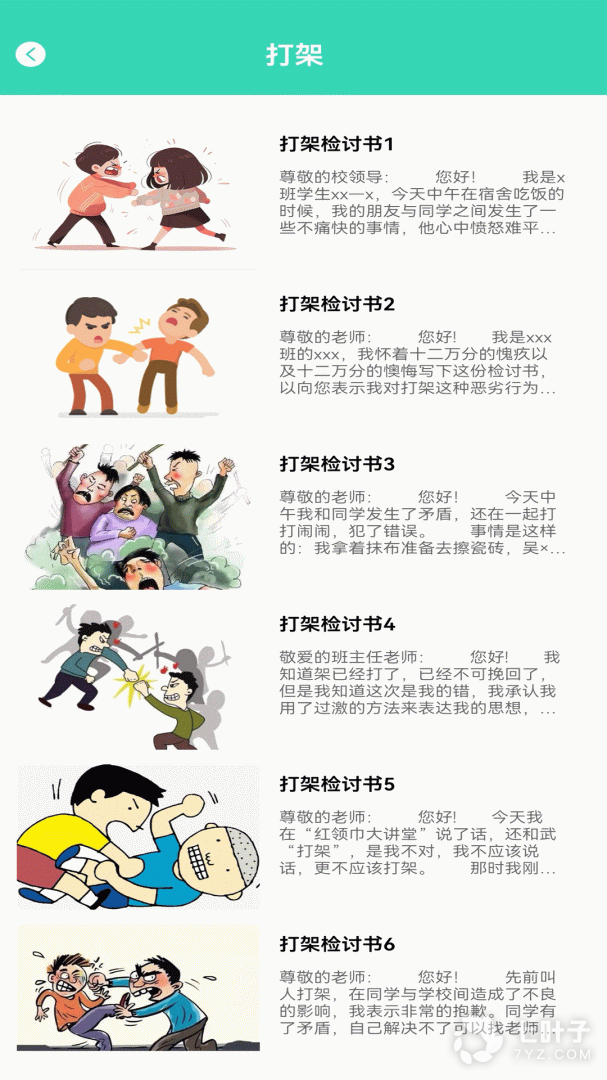607x1080 pixels.
Task: View the 打架检讨书4 entry
Action: [x=337, y=624]
